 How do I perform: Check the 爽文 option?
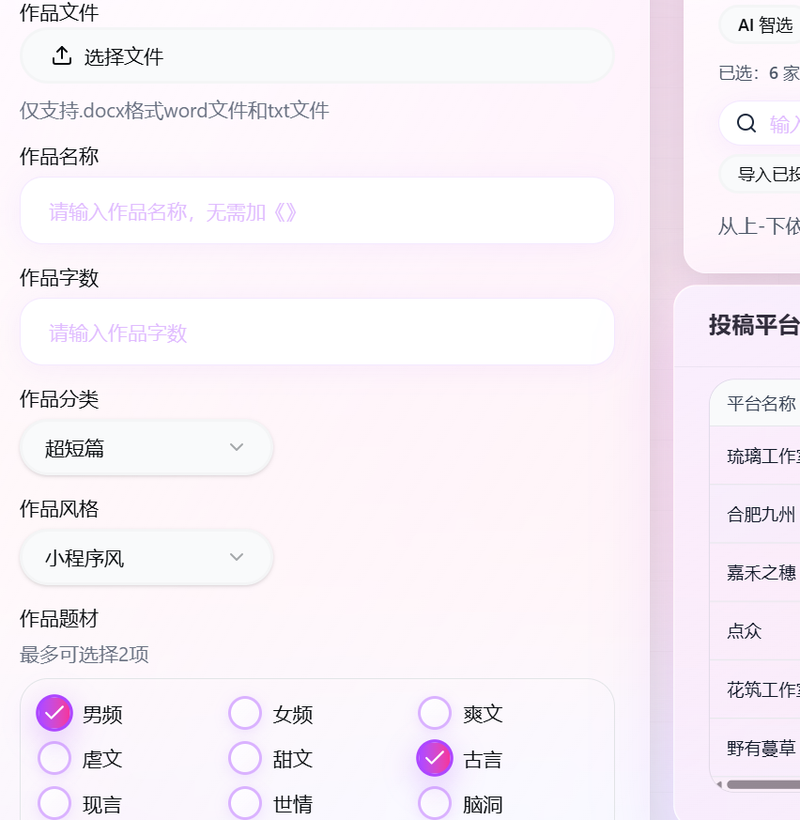[435, 713]
